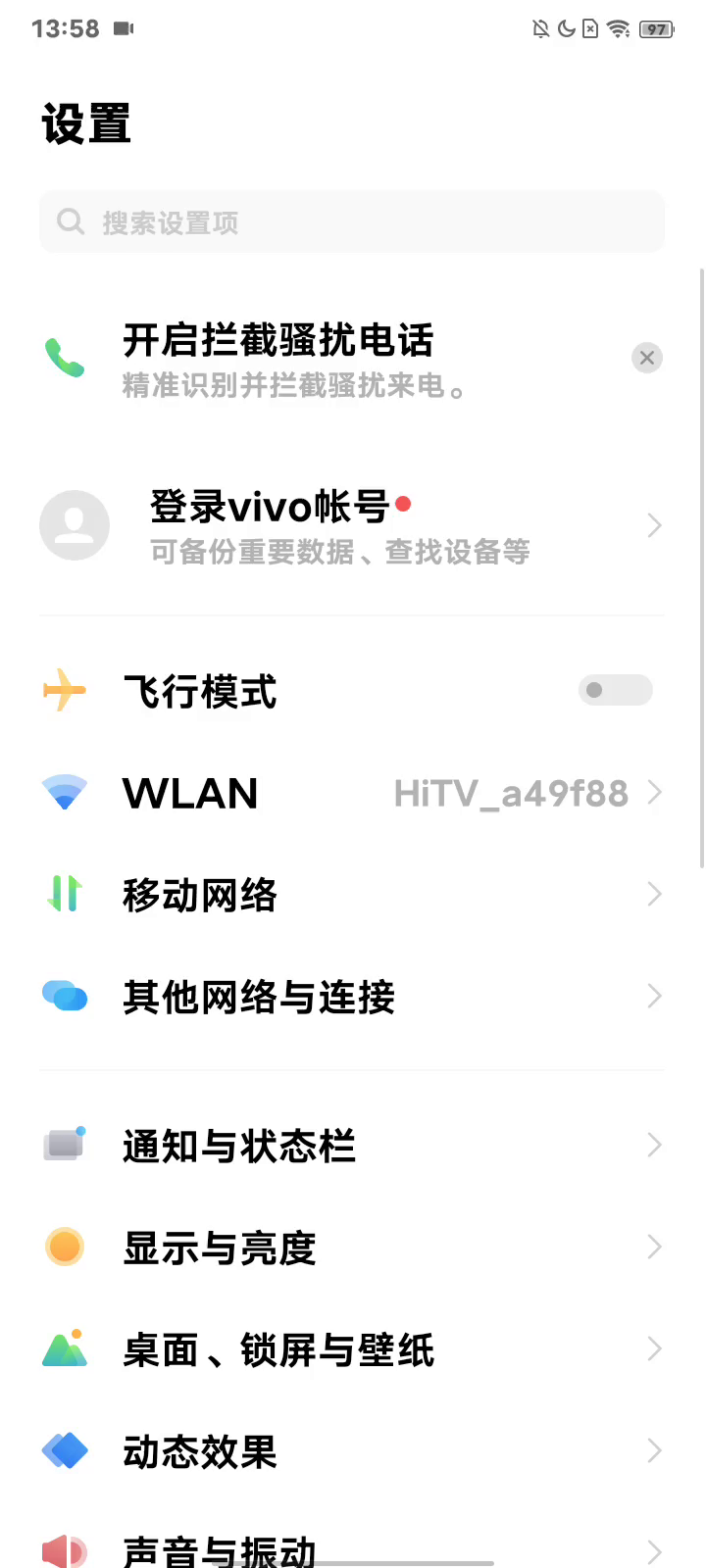Open 登录vivo帐号 sign-in
This screenshot has width=706, height=1568.
pyautogui.click(x=351, y=526)
